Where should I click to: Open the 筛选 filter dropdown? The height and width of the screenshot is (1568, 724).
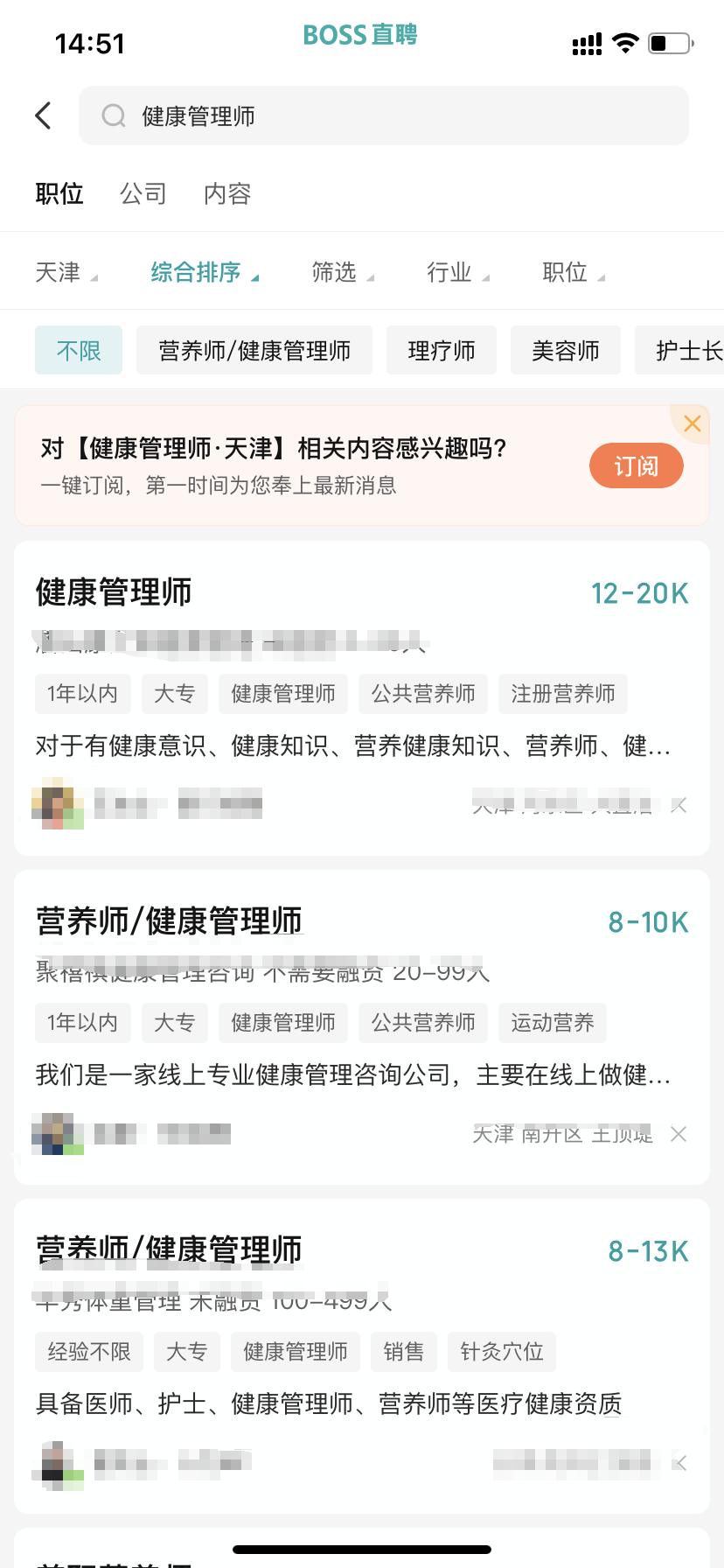pyautogui.click(x=342, y=273)
